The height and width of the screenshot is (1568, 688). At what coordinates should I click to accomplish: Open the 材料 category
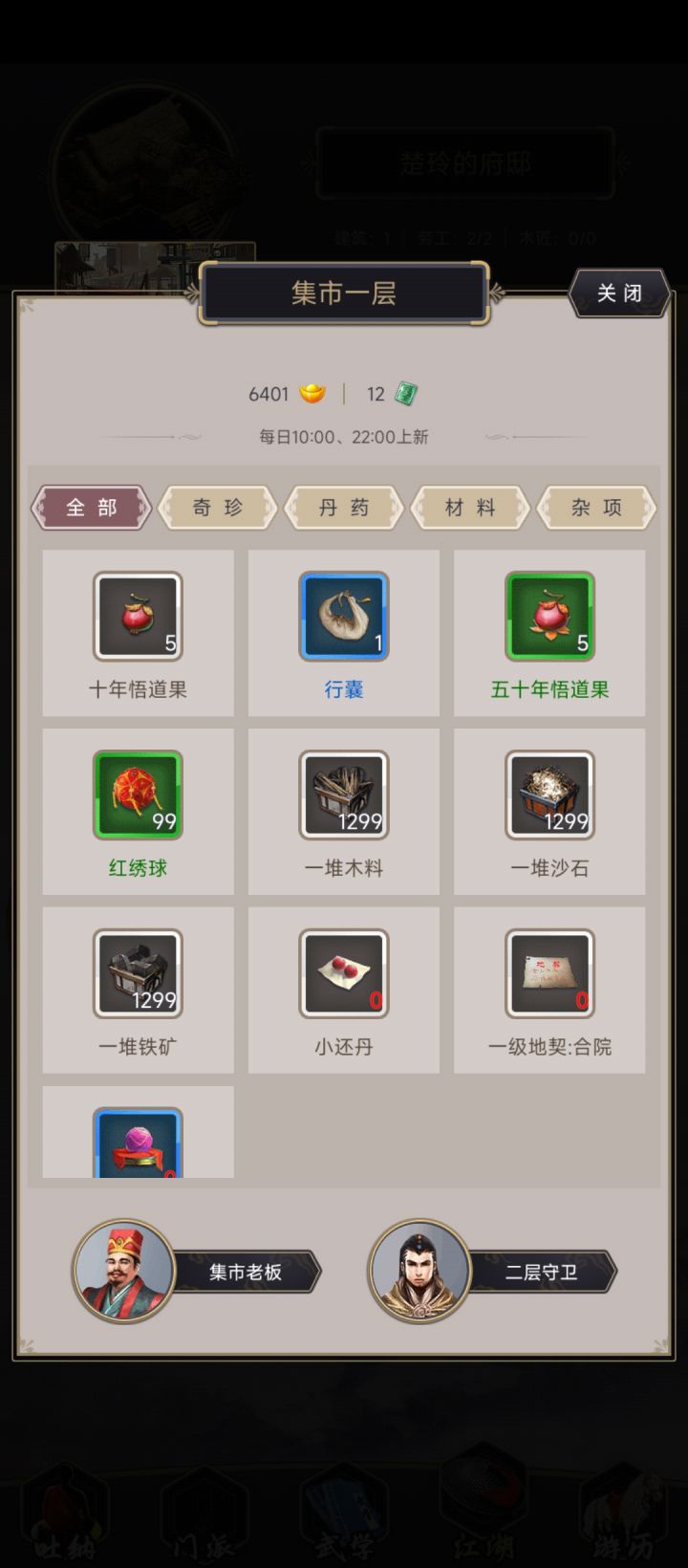pos(469,508)
